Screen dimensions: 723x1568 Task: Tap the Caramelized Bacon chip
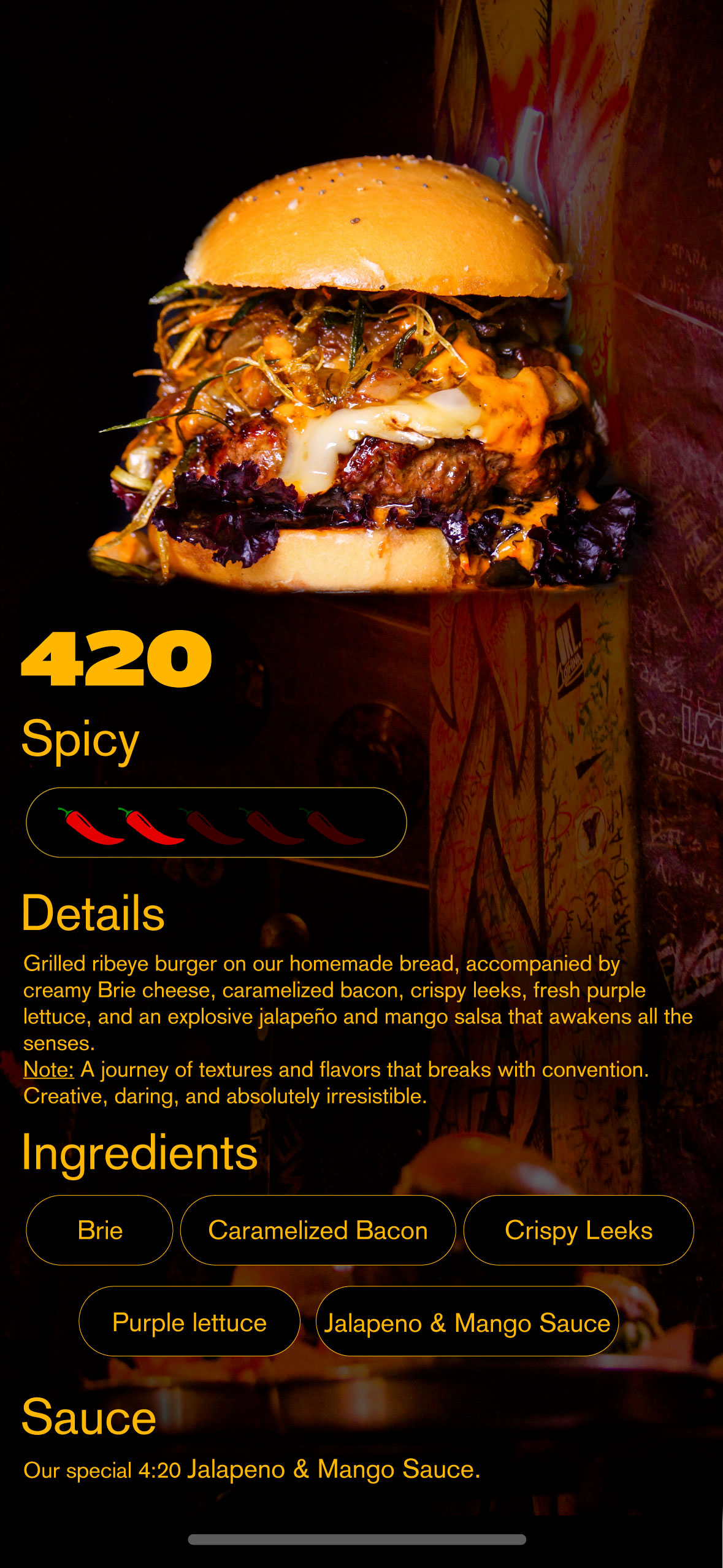coord(318,1231)
